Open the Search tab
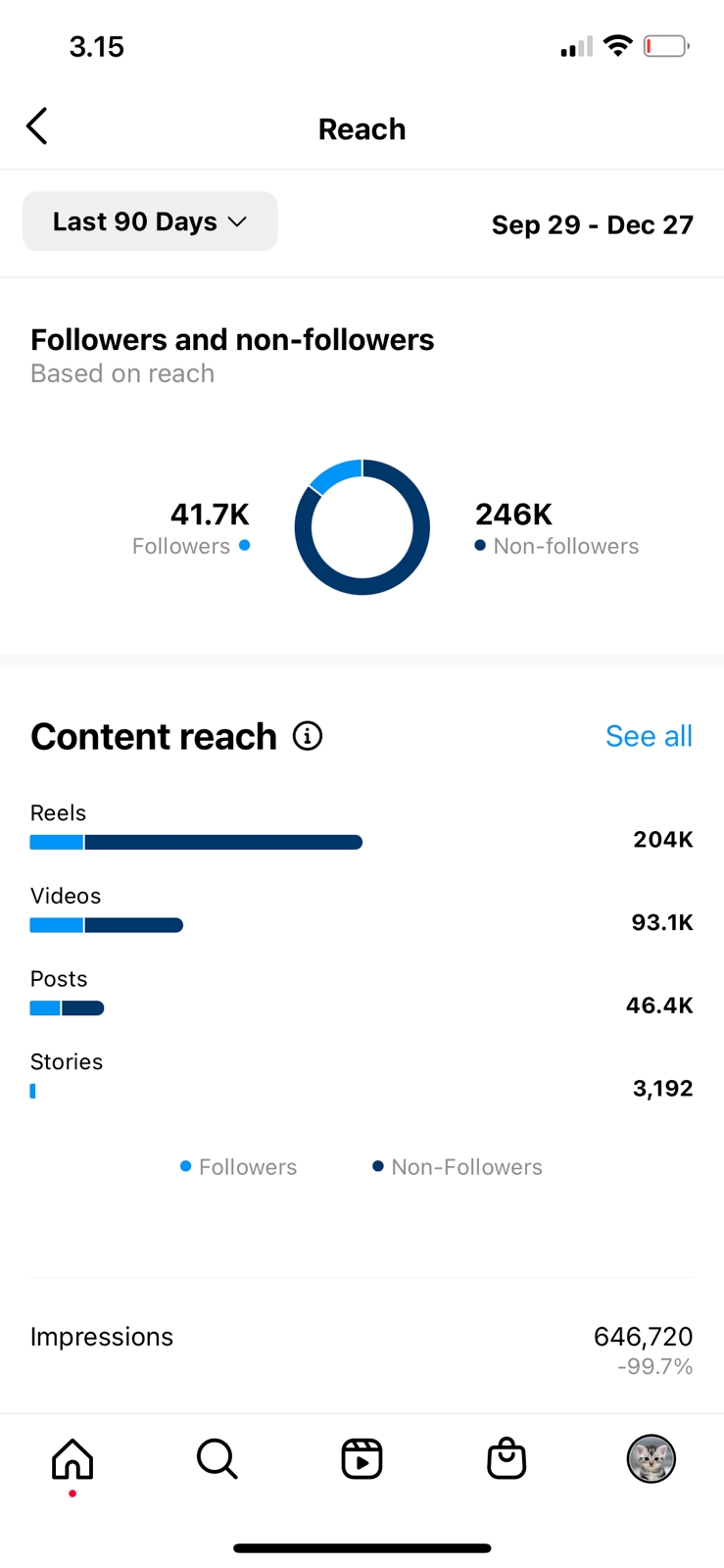724x1568 pixels. coord(217,1459)
